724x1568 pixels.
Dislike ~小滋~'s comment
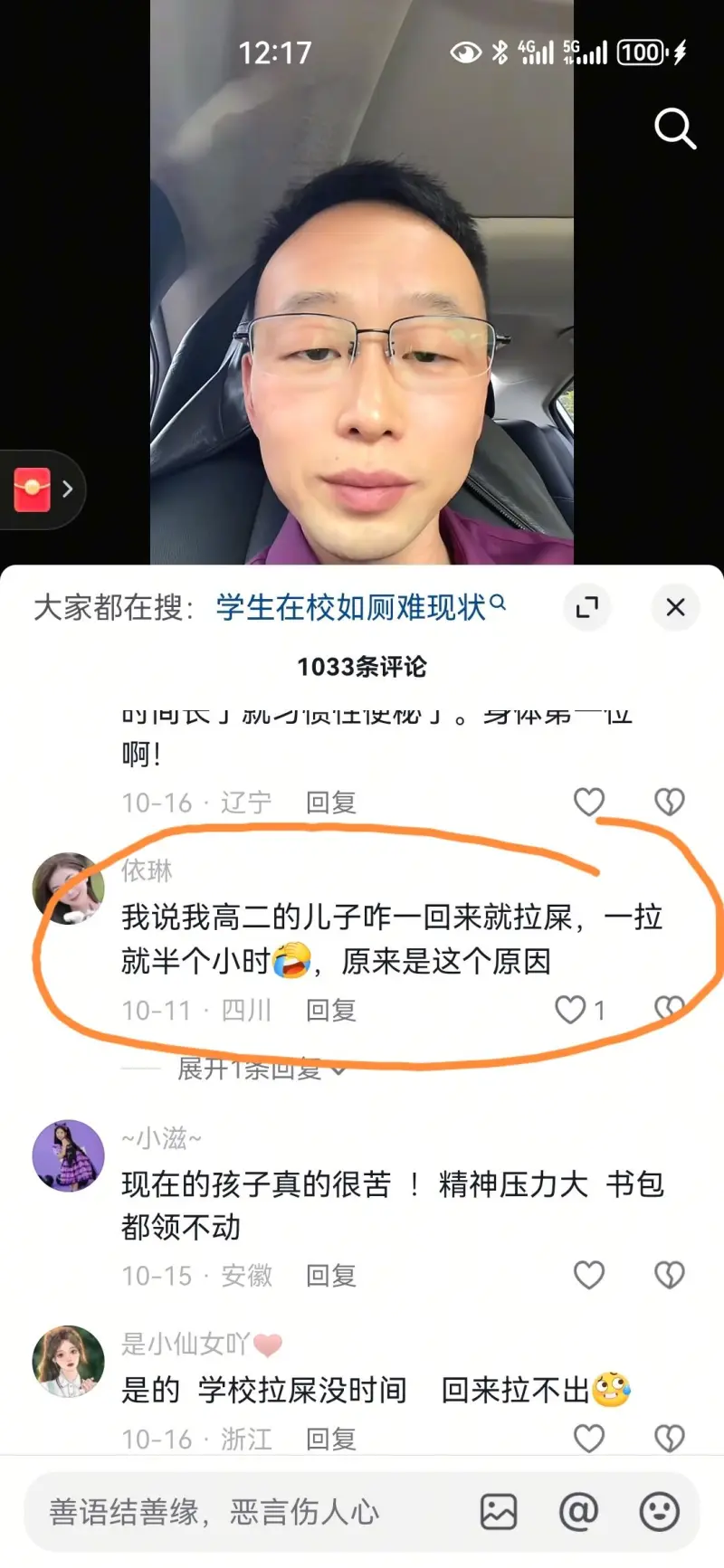pos(670,1275)
